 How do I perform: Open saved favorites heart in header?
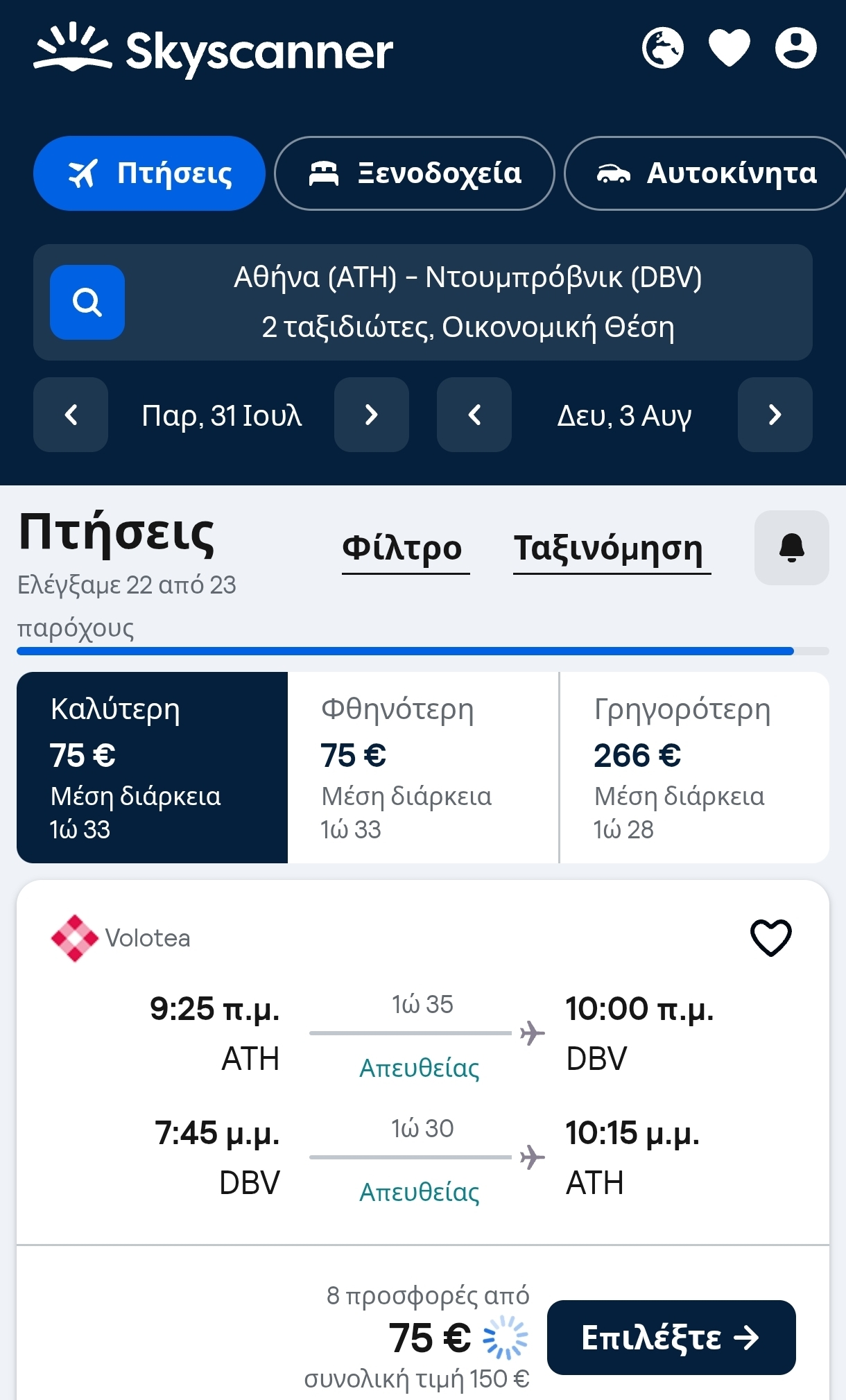(x=729, y=49)
